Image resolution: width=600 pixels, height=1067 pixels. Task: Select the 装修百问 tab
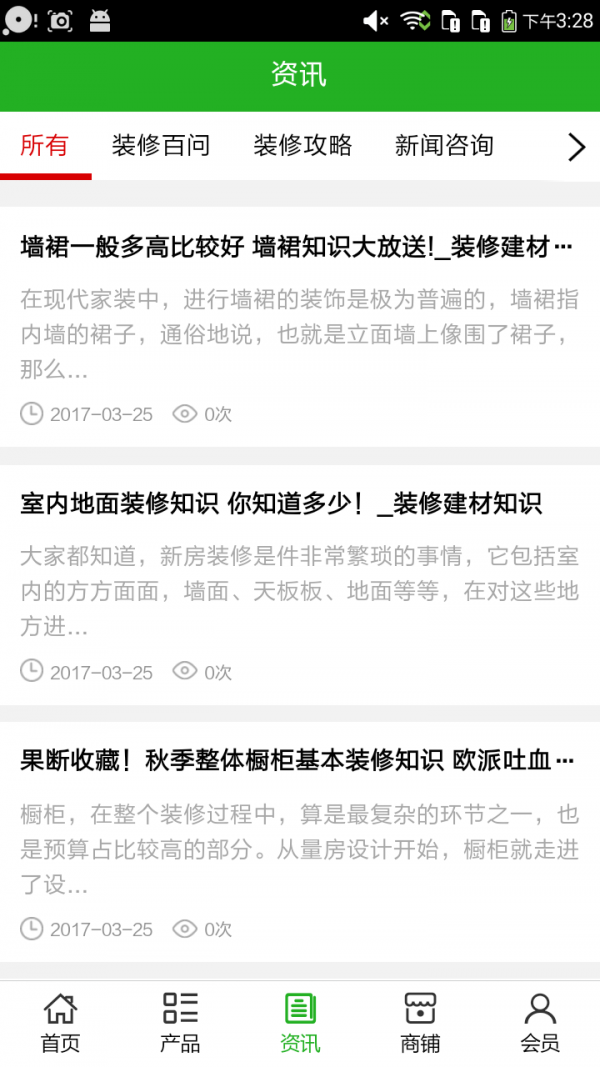tap(161, 146)
